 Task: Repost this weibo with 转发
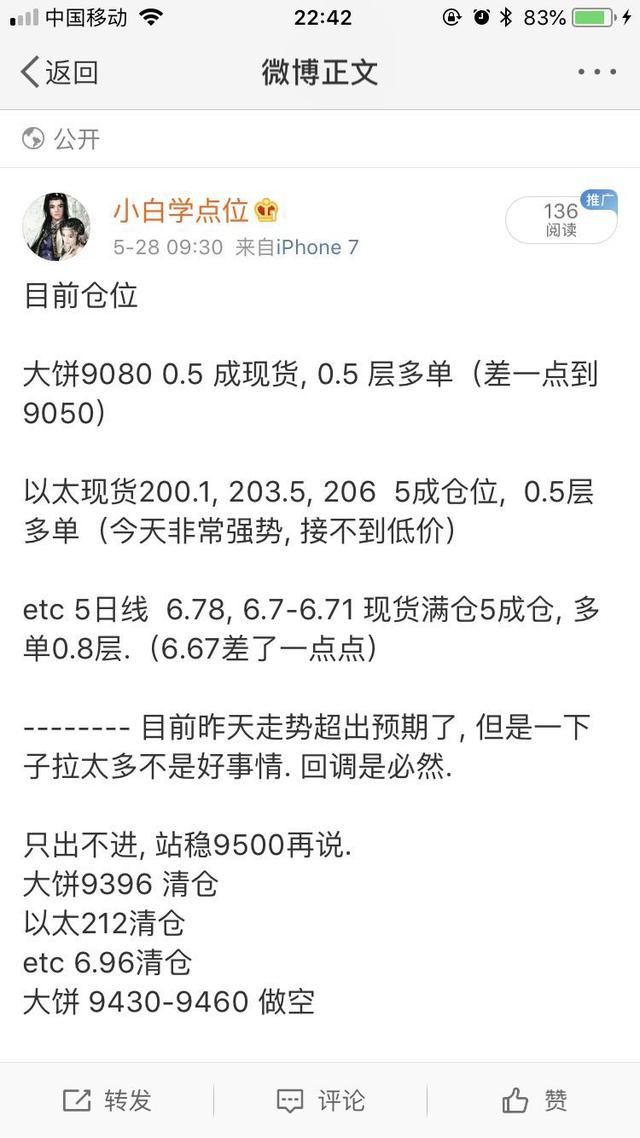(x=107, y=1100)
